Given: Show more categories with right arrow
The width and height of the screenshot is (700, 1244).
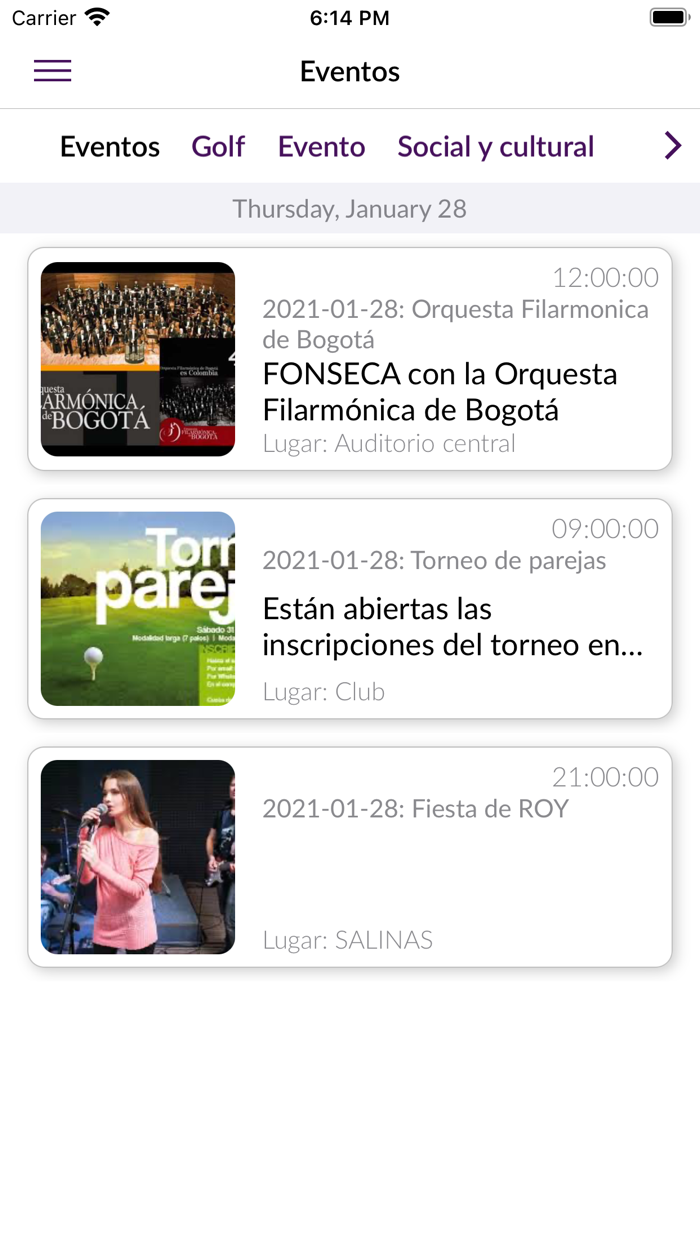Looking at the screenshot, I should (x=673, y=147).
